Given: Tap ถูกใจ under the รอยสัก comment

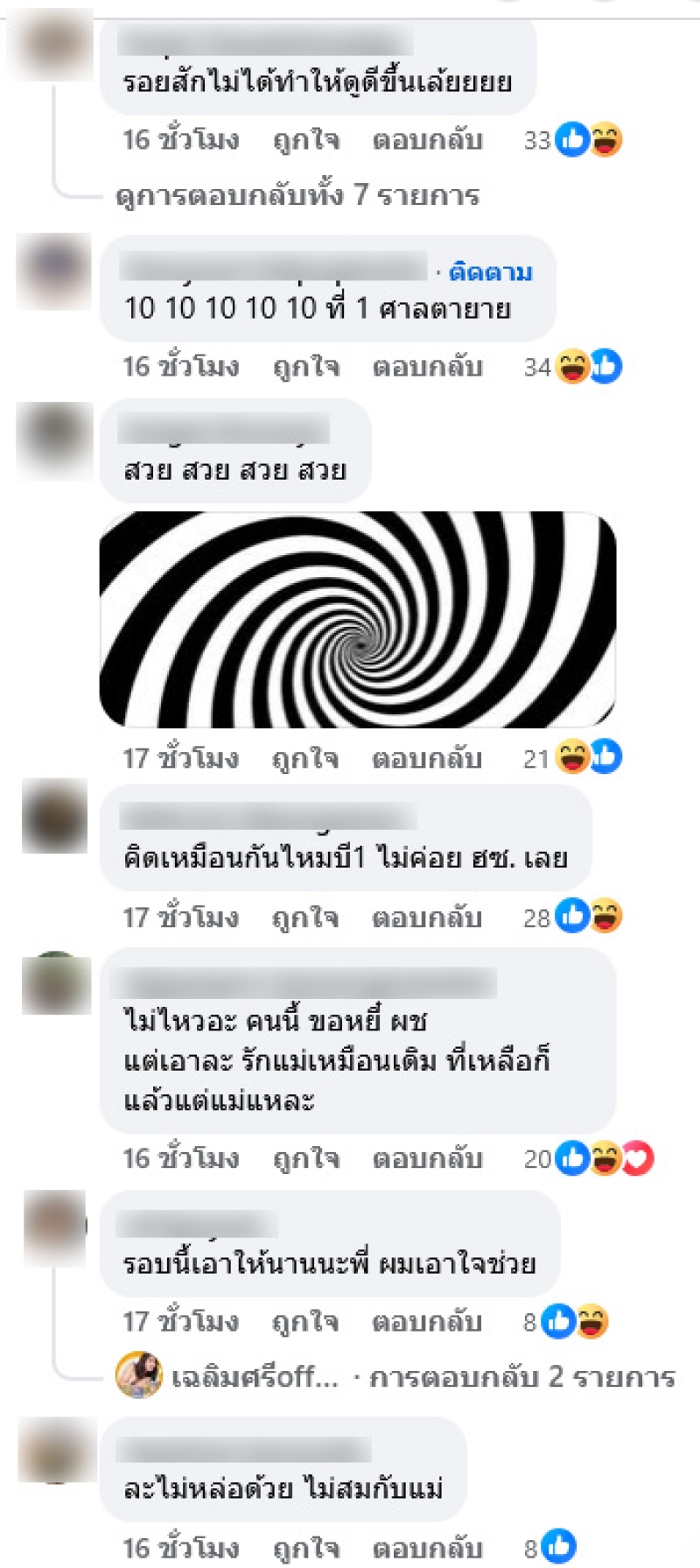Looking at the screenshot, I should click(x=305, y=140).
